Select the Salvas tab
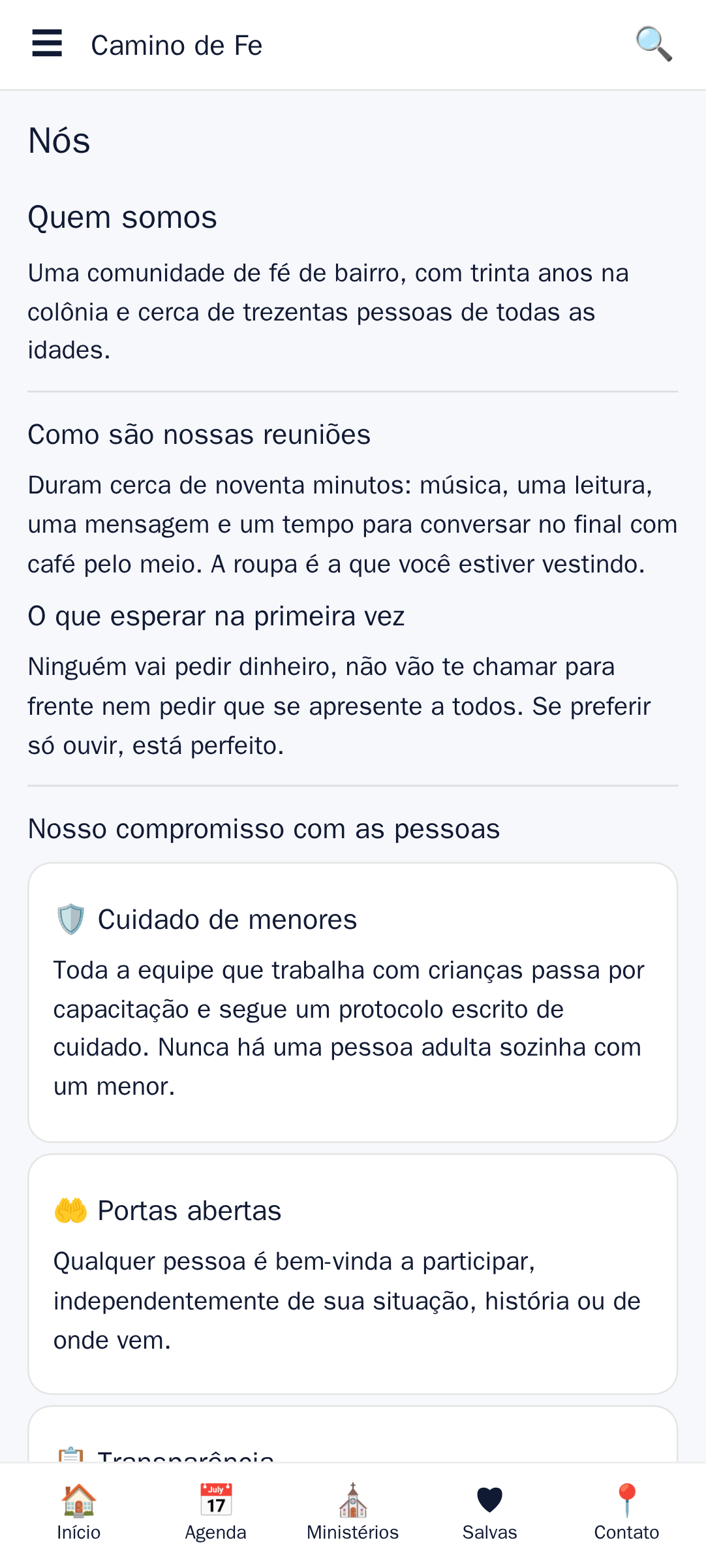The width and height of the screenshot is (706, 1568). pos(490,1512)
